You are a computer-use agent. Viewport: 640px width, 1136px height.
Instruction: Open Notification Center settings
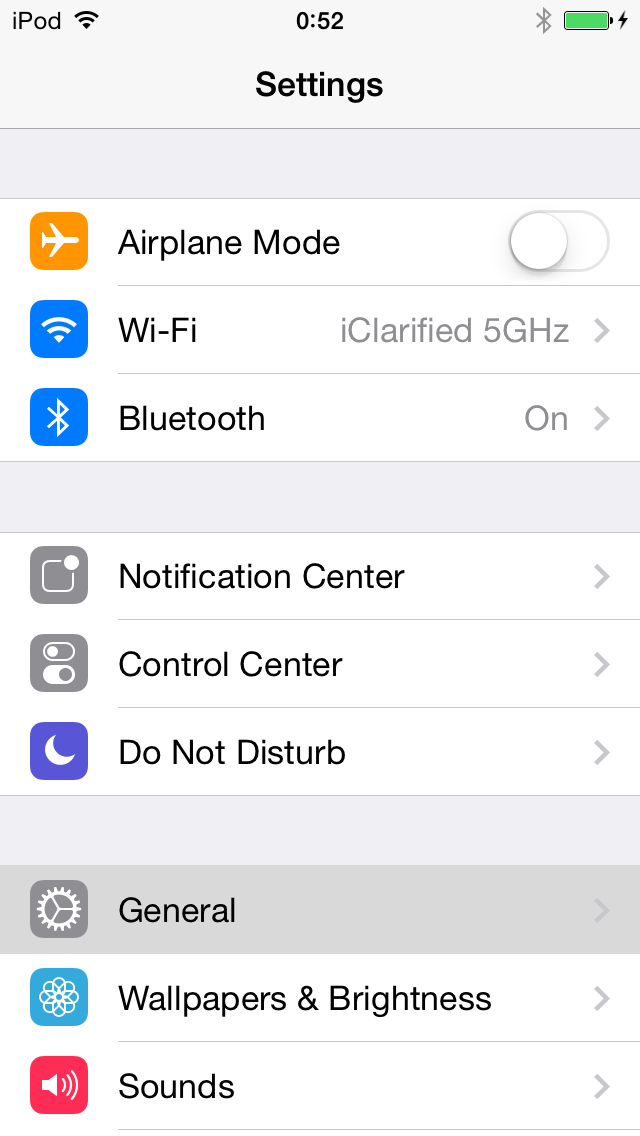[320, 576]
